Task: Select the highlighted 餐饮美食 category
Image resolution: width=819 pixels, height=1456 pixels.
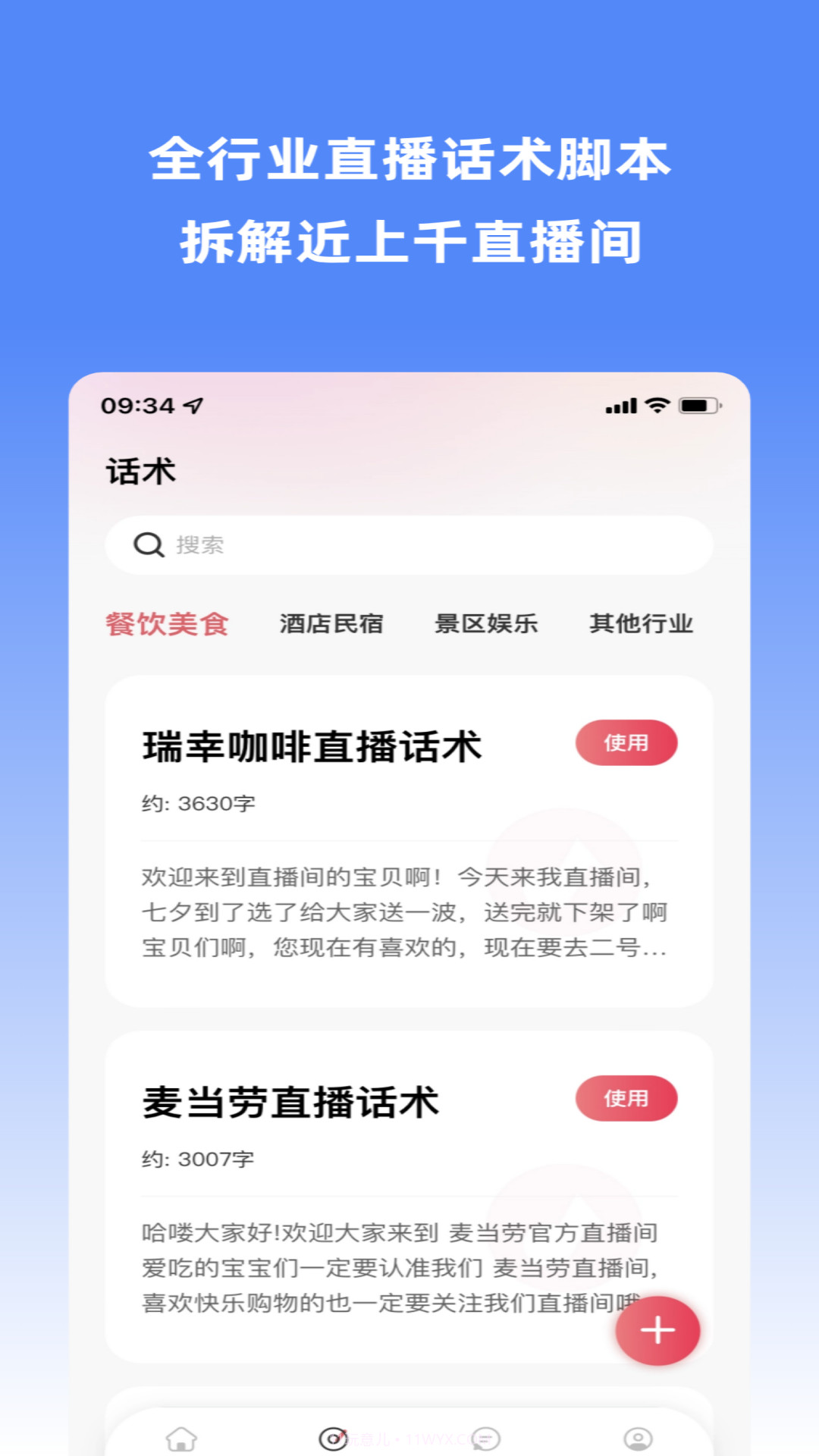Action: click(168, 623)
